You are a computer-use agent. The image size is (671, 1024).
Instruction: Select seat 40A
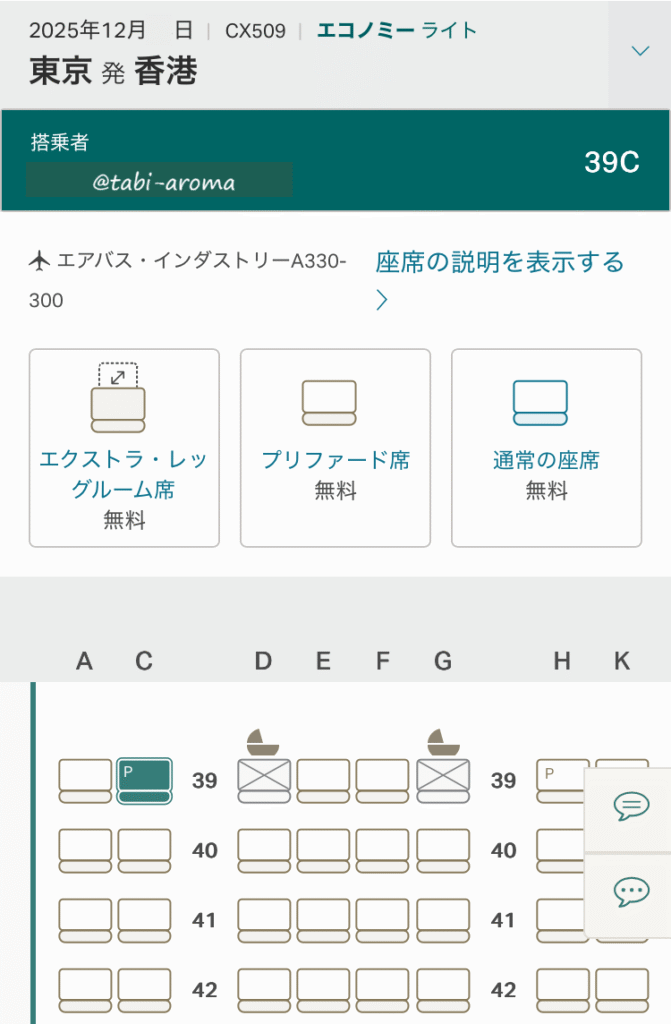(85, 850)
